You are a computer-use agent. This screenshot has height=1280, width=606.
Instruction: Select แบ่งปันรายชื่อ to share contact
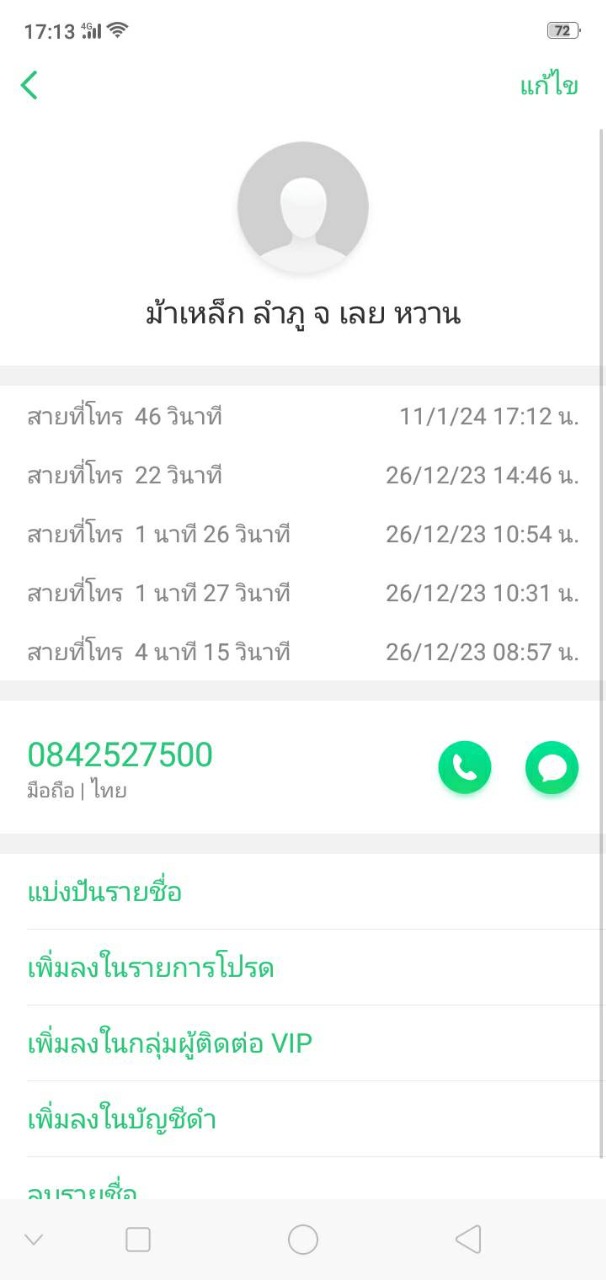pyautogui.click(x=105, y=892)
